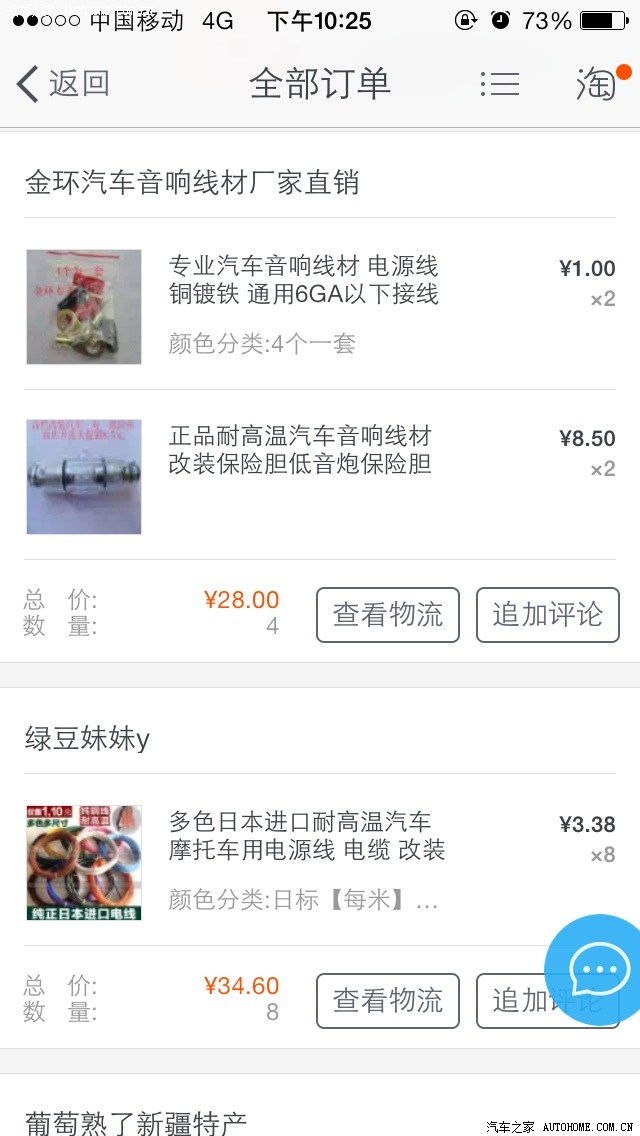Open the 绿豆妹妹y shop
The height and width of the screenshot is (1136, 640).
click(x=88, y=739)
